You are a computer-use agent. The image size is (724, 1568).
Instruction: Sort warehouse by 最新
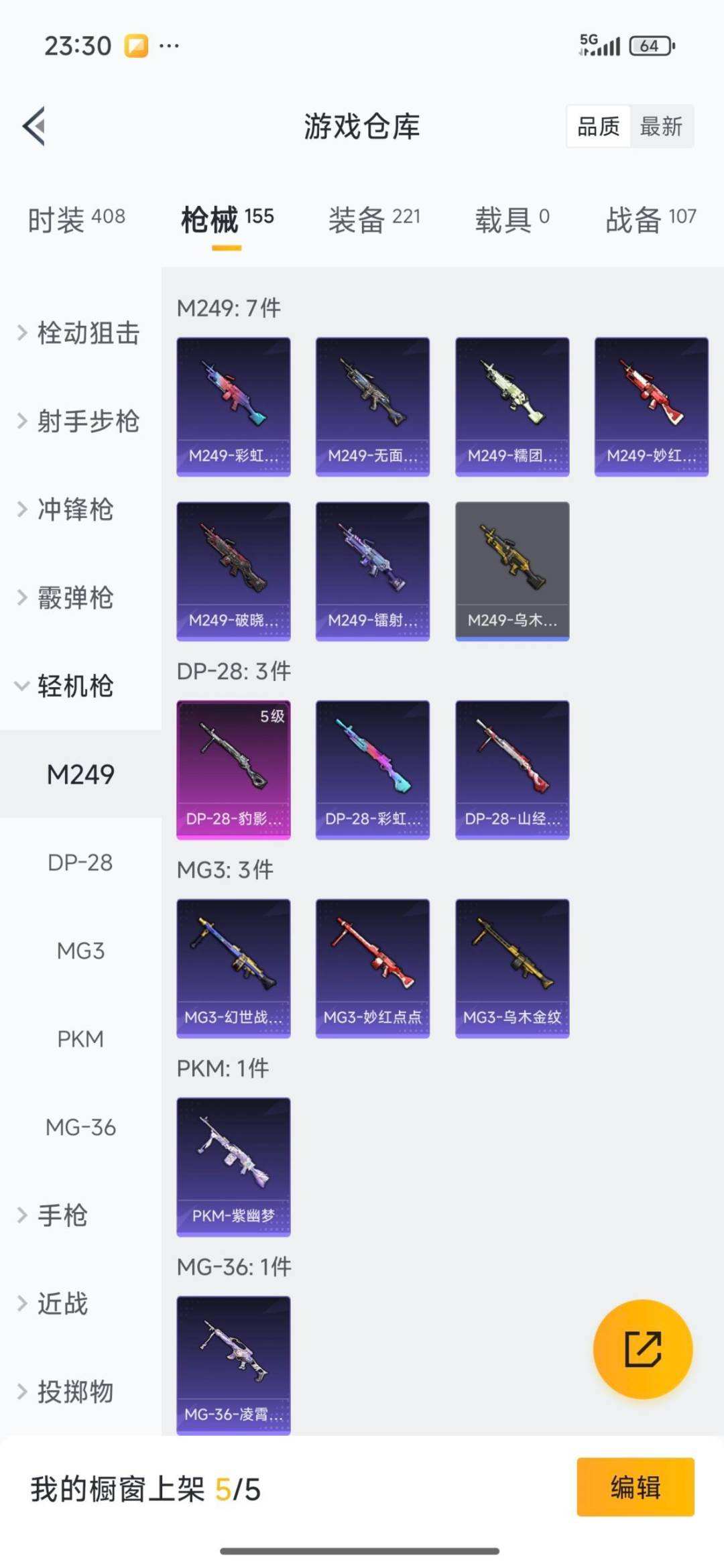[661, 126]
